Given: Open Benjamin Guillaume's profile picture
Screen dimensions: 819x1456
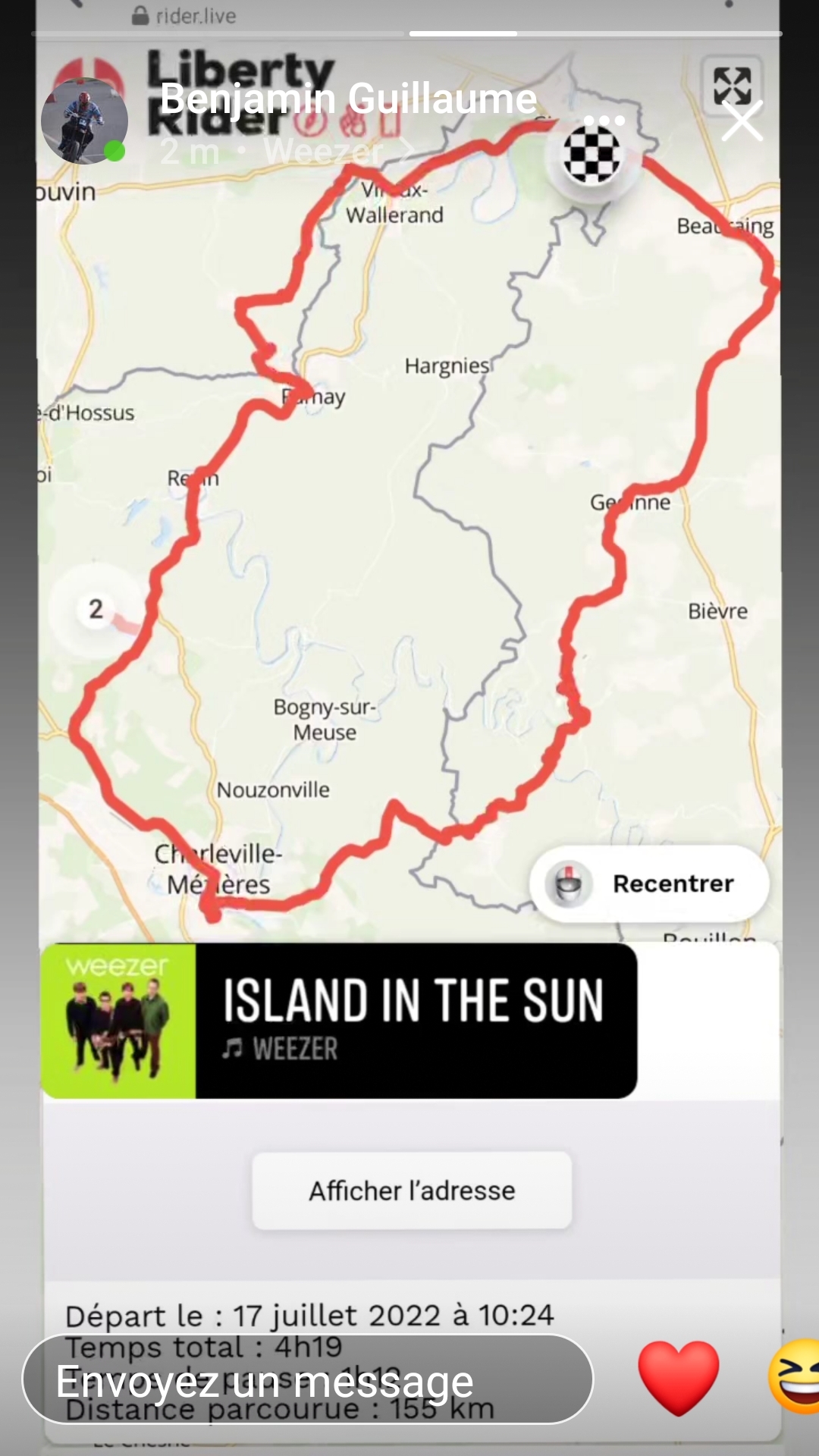Looking at the screenshot, I should click(x=83, y=121).
